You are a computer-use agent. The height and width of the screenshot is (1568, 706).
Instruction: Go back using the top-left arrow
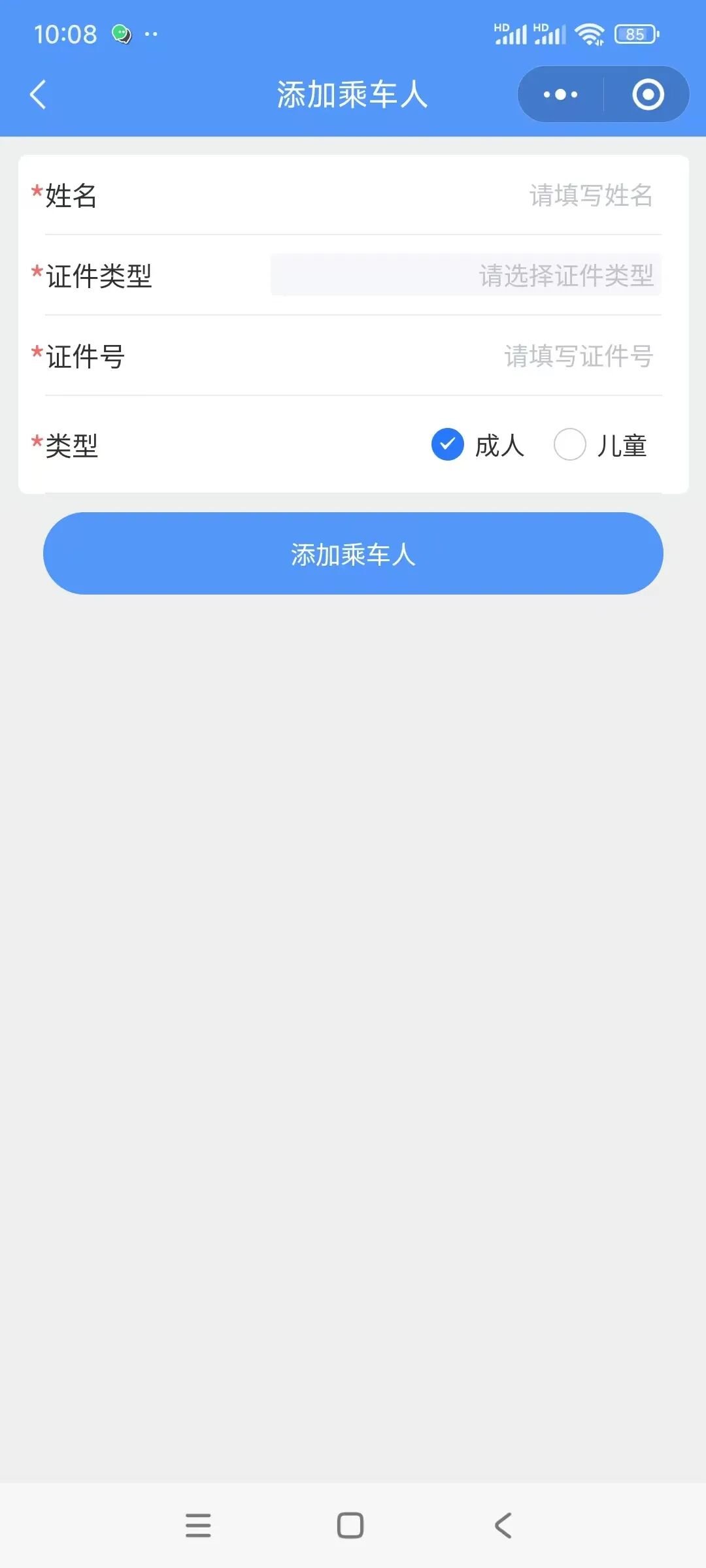pyautogui.click(x=38, y=95)
